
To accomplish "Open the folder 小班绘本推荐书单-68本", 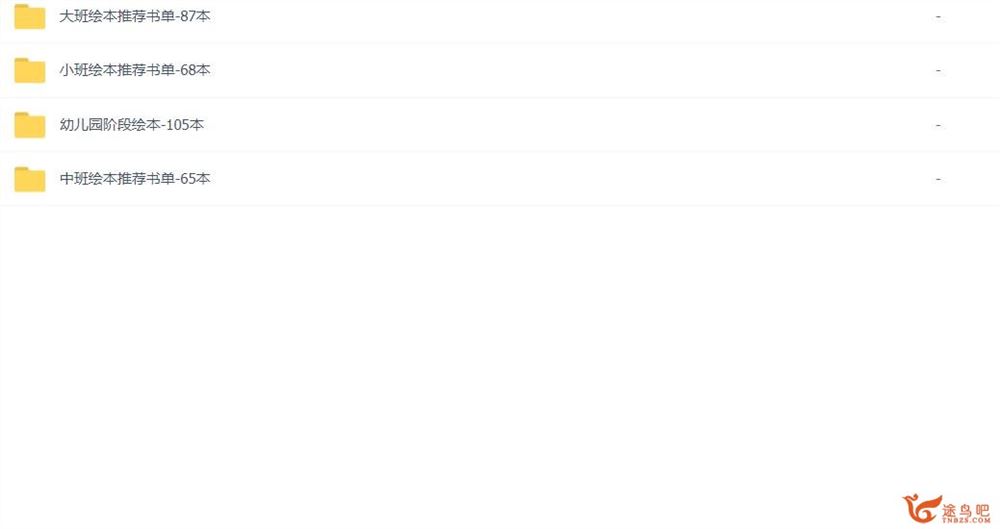I will click(x=135, y=70).
